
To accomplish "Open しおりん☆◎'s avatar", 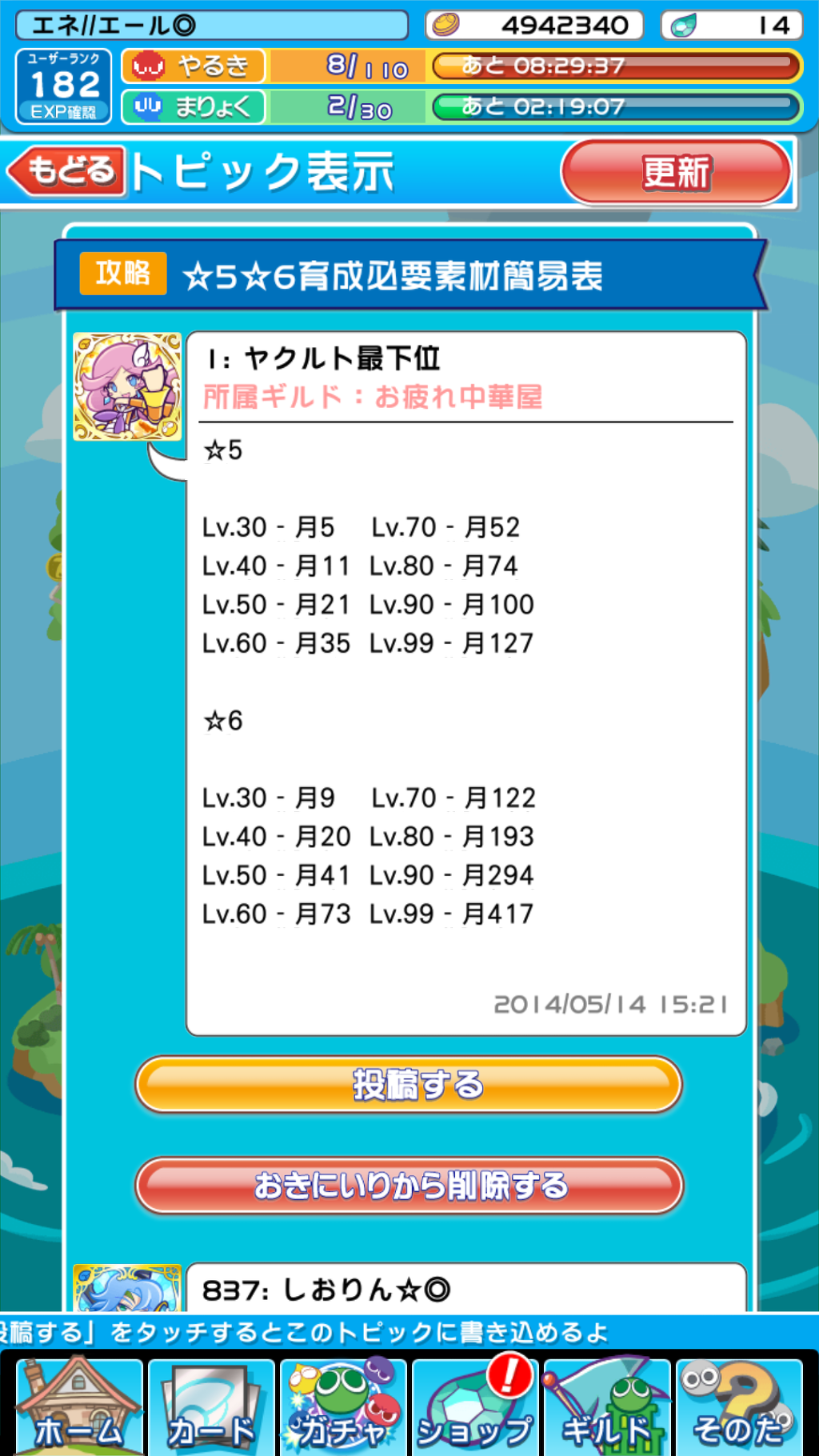I will point(127,1286).
